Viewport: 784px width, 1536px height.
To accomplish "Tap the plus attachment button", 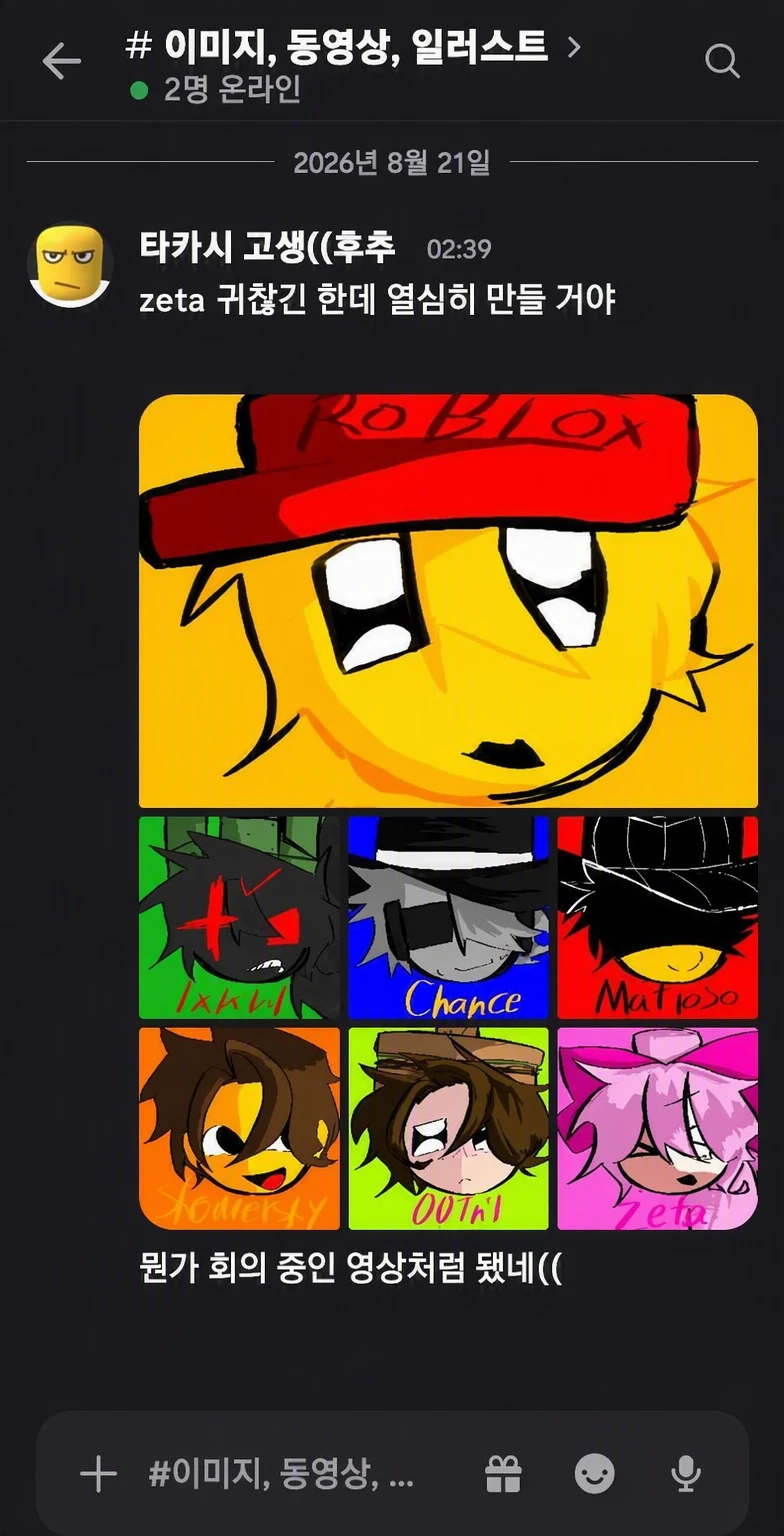I will pyautogui.click(x=98, y=1474).
